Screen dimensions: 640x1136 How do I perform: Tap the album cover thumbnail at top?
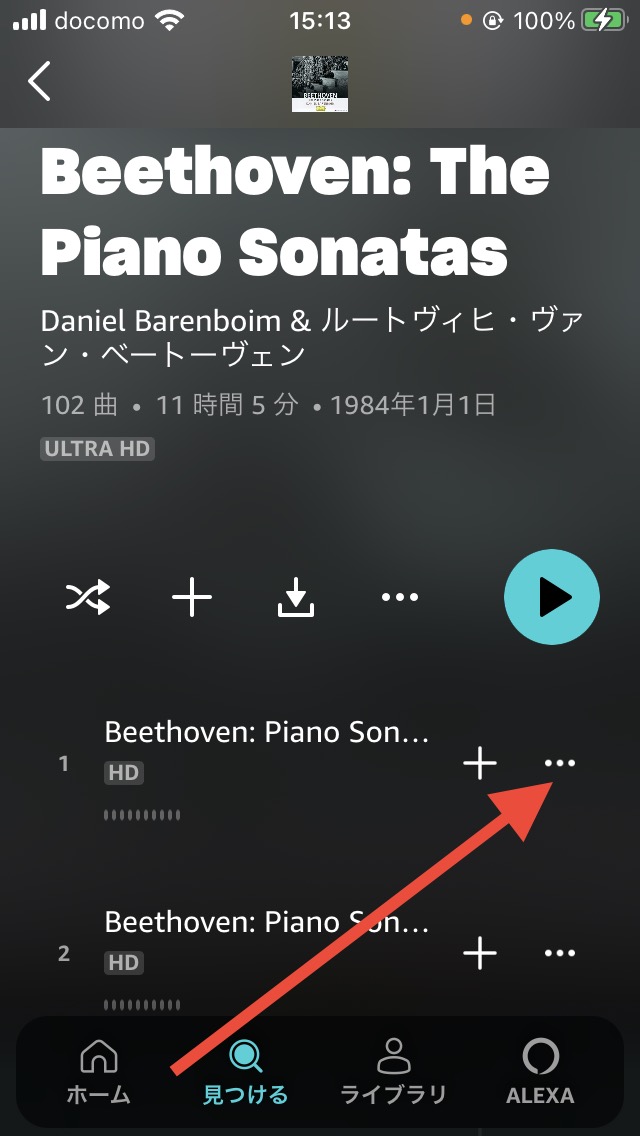point(320,84)
